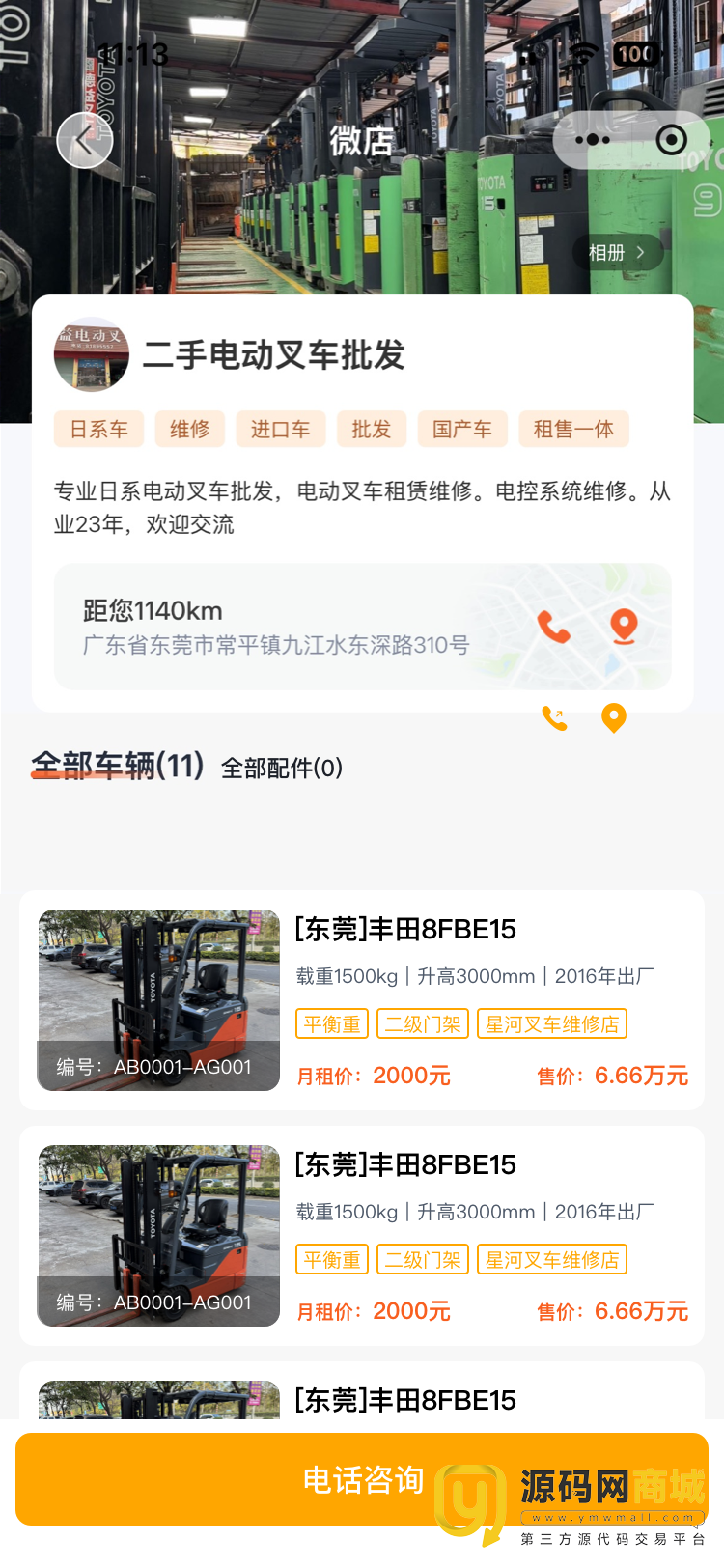Switch to the 全部车辆(11) tab

pyautogui.click(x=118, y=767)
